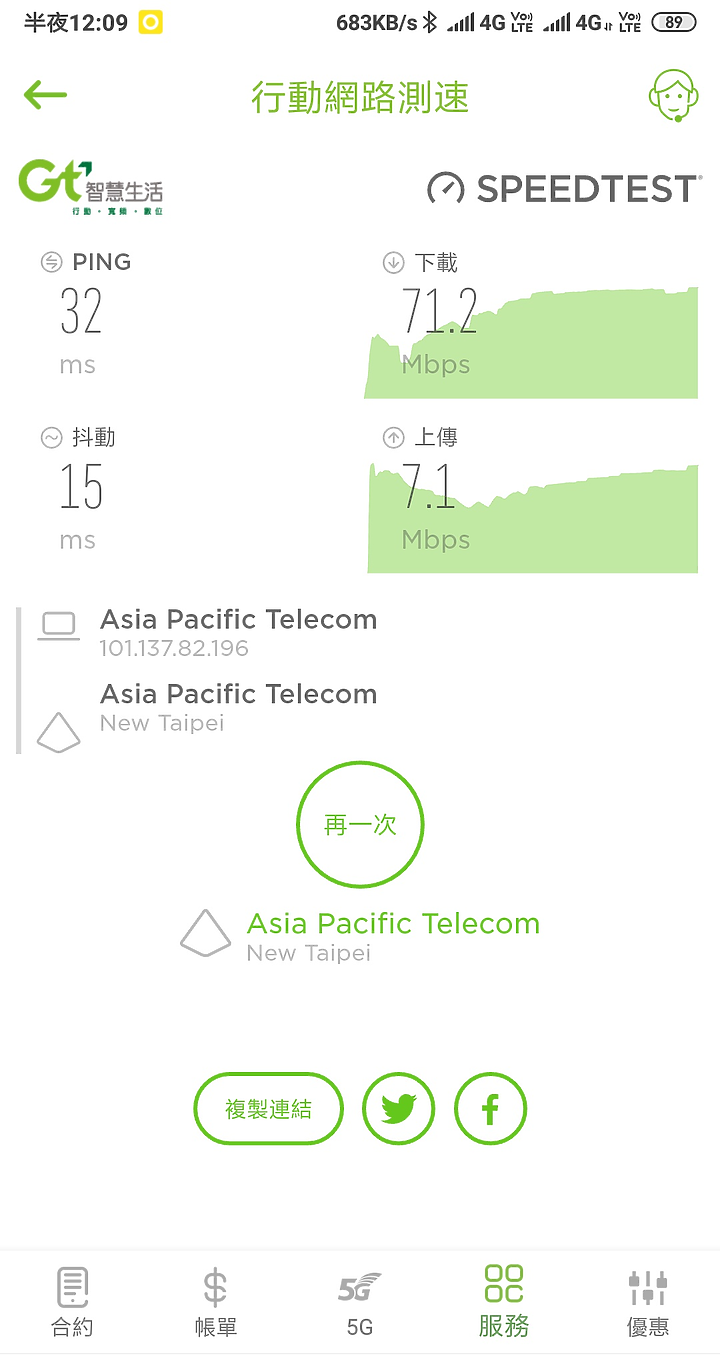Select the 5G tab

[x=360, y=1302]
